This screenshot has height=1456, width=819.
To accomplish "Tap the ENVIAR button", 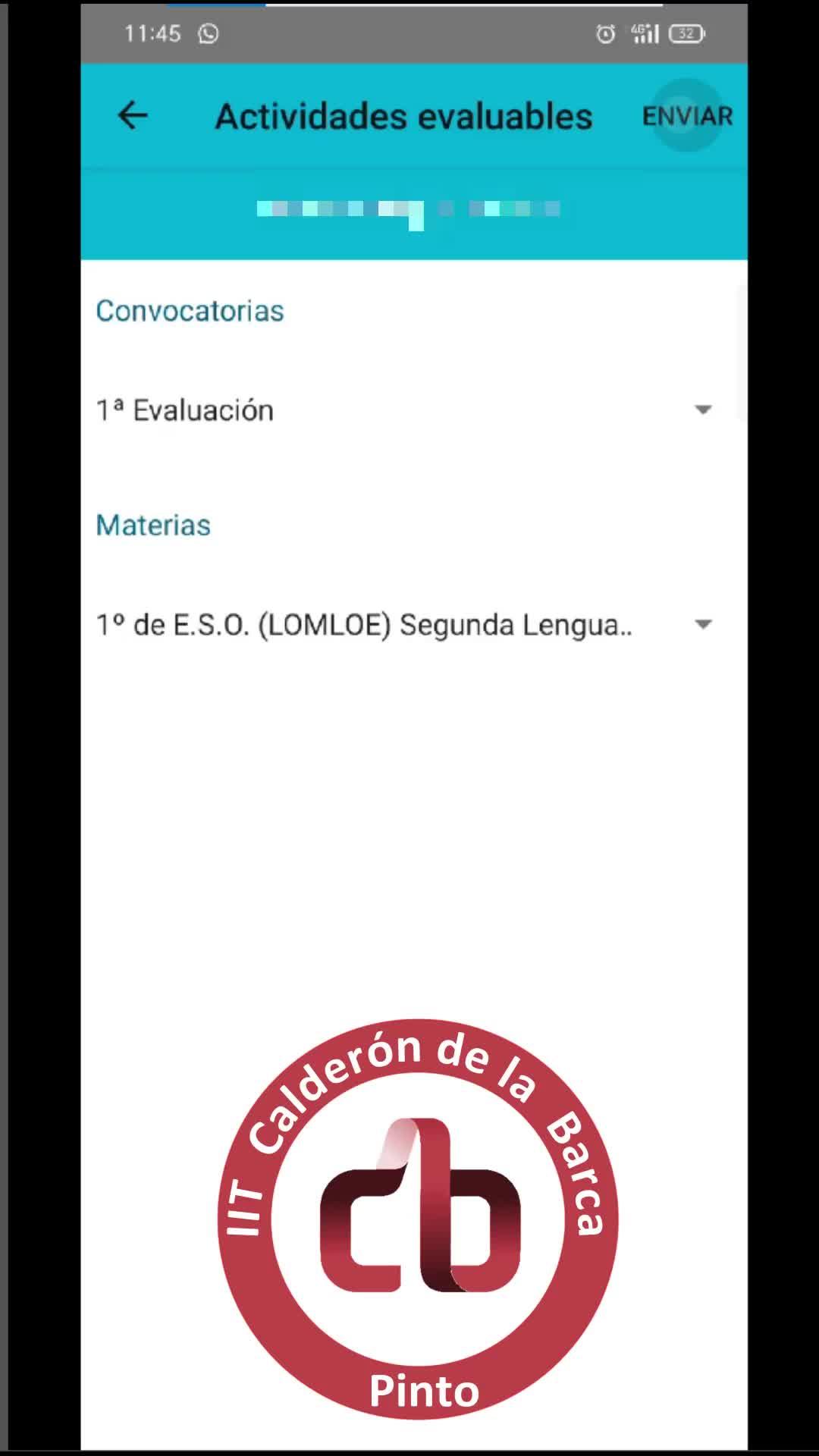I will 687,116.
